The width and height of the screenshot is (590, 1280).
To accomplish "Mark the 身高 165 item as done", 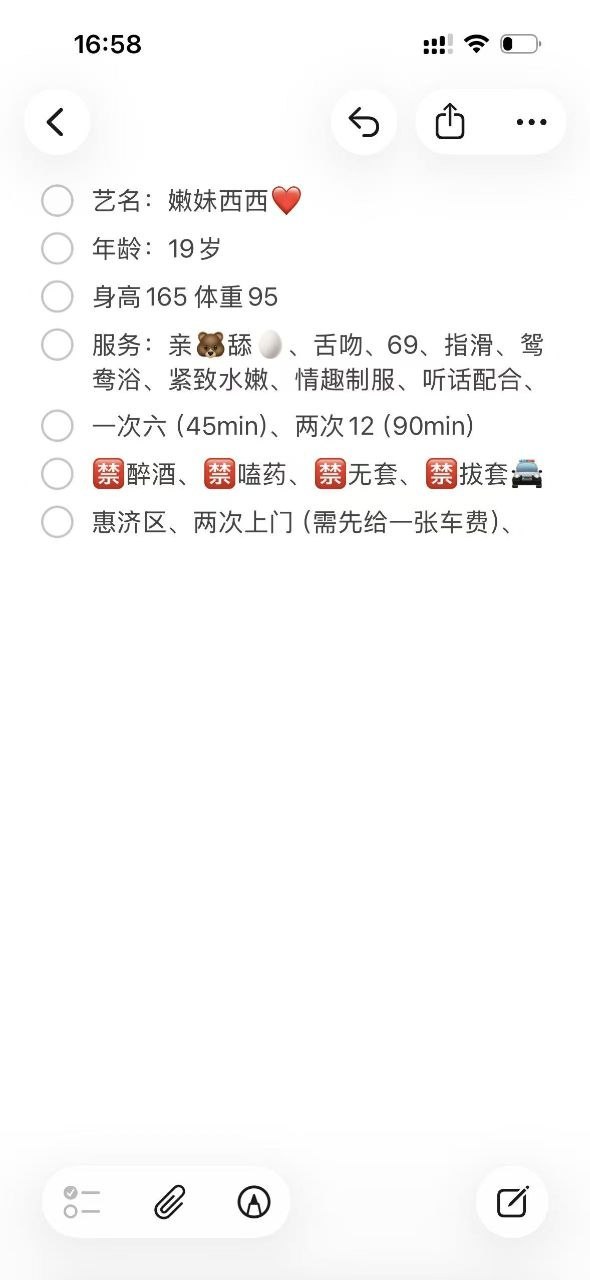I will coord(57,297).
